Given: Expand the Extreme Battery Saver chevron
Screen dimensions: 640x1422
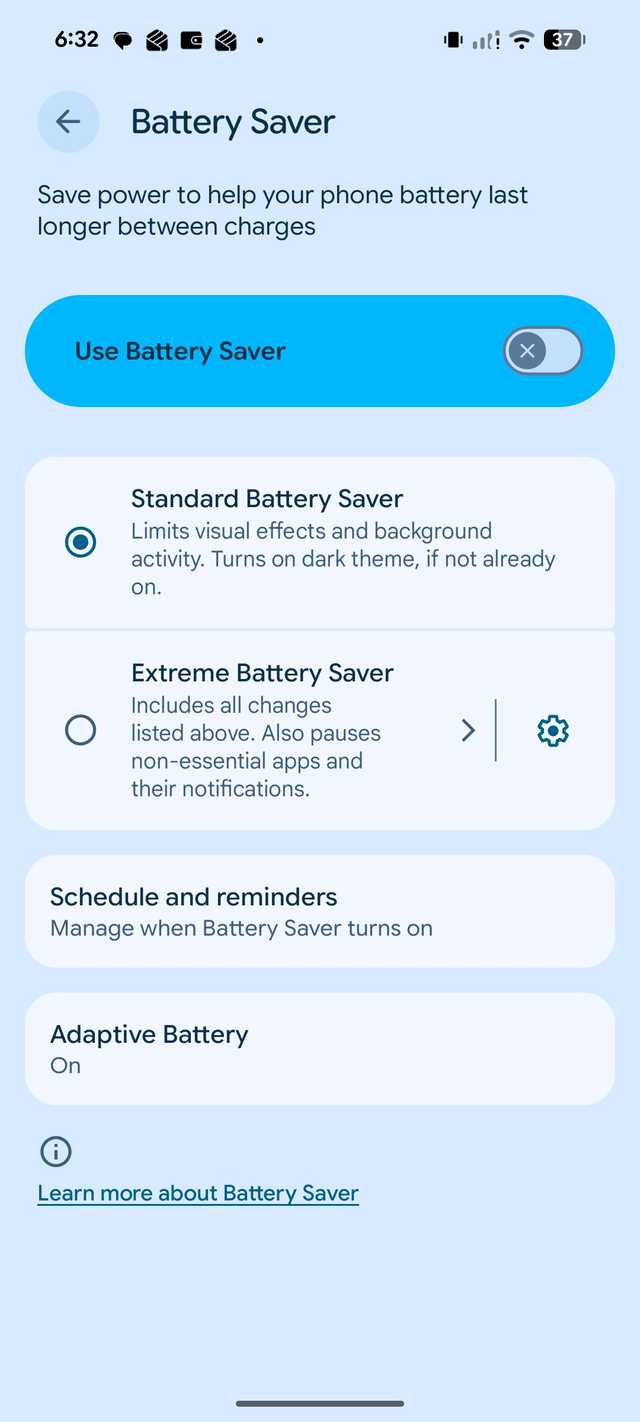Looking at the screenshot, I should (x=468, y=731).
